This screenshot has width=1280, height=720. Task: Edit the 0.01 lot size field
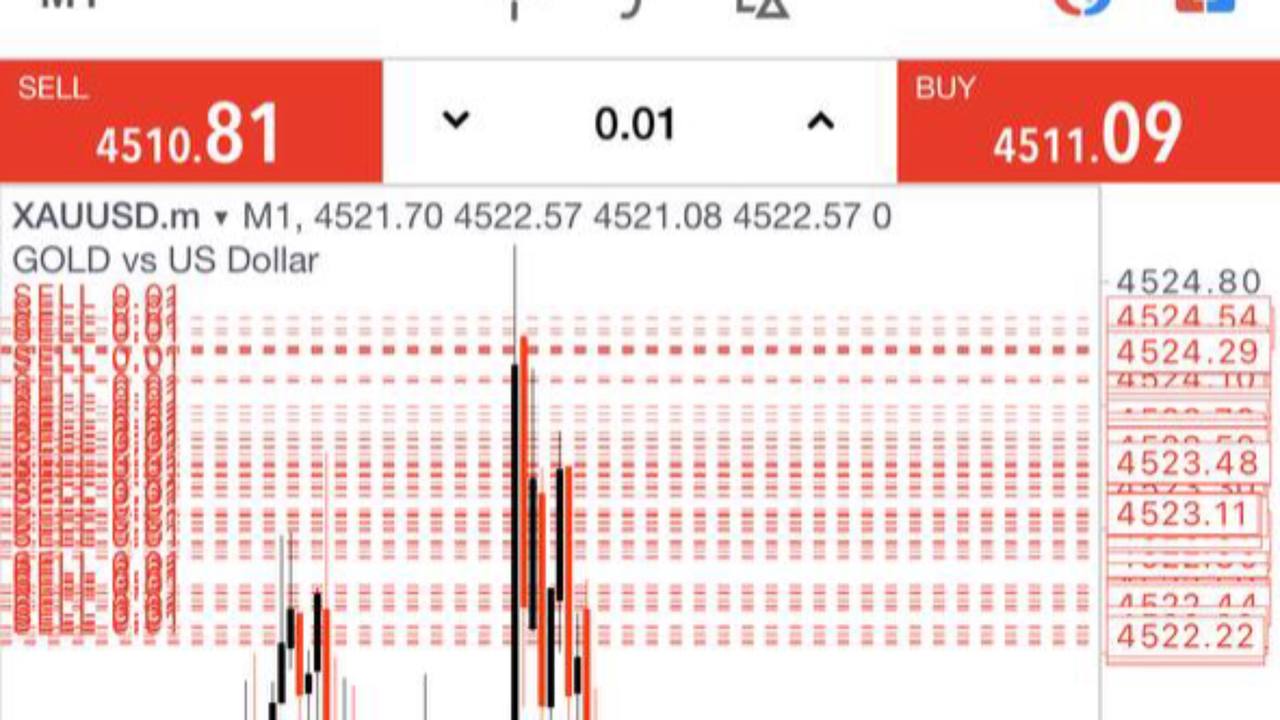635,123
